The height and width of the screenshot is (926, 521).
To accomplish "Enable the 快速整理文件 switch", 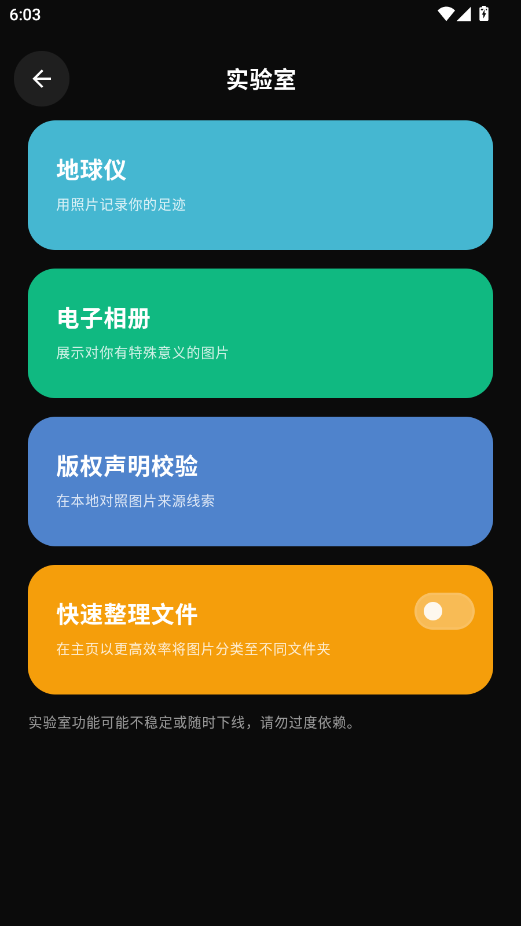I will click(x=444, y=611).
